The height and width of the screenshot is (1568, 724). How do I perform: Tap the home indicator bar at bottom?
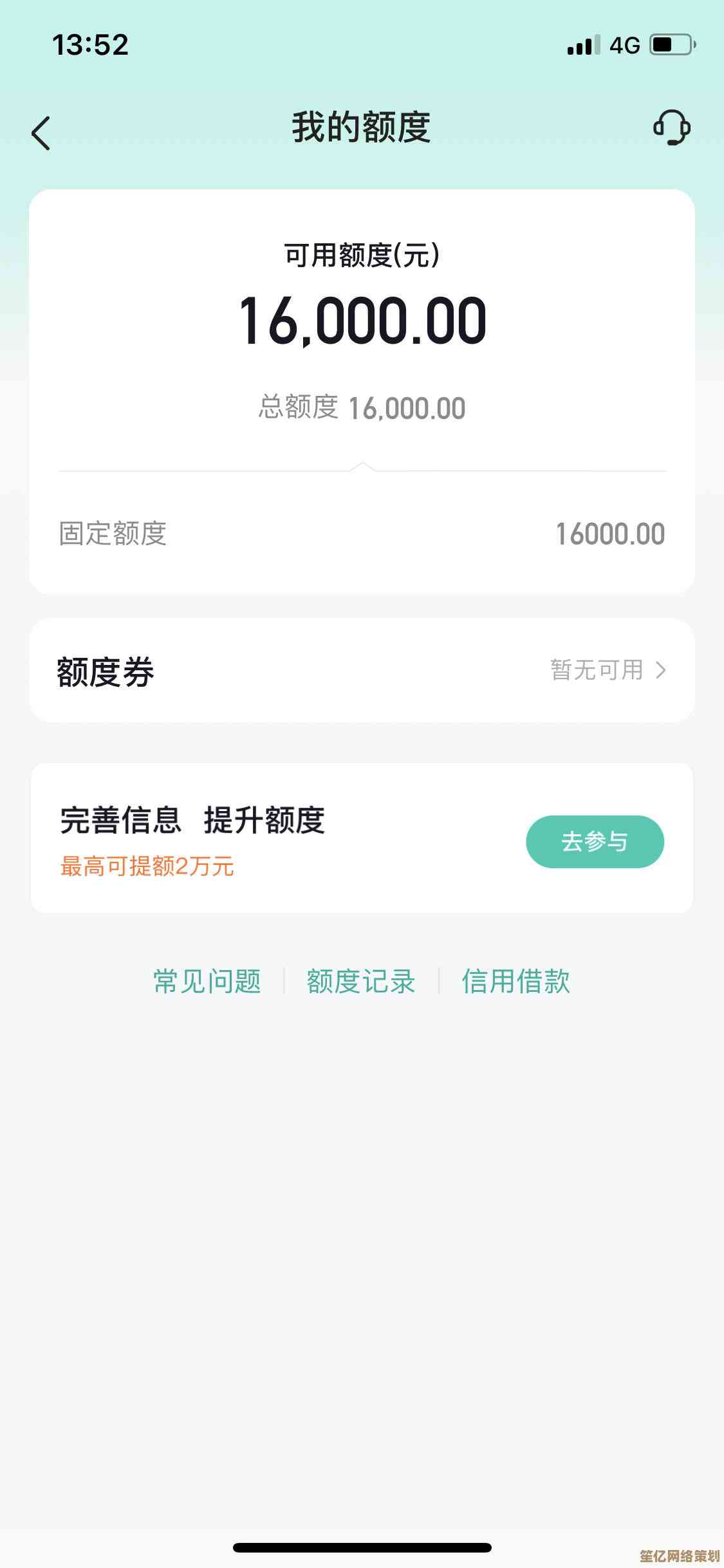pos(362,1548)
